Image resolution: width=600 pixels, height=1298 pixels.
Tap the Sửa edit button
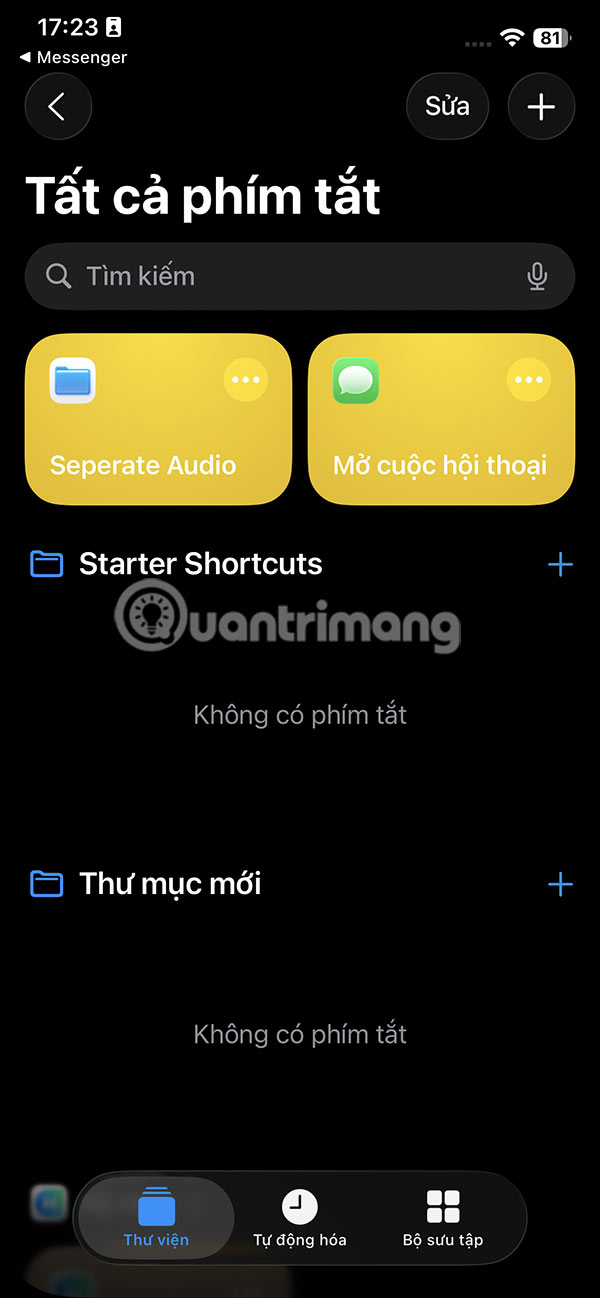pyautogui.click(x=447, y=106)
